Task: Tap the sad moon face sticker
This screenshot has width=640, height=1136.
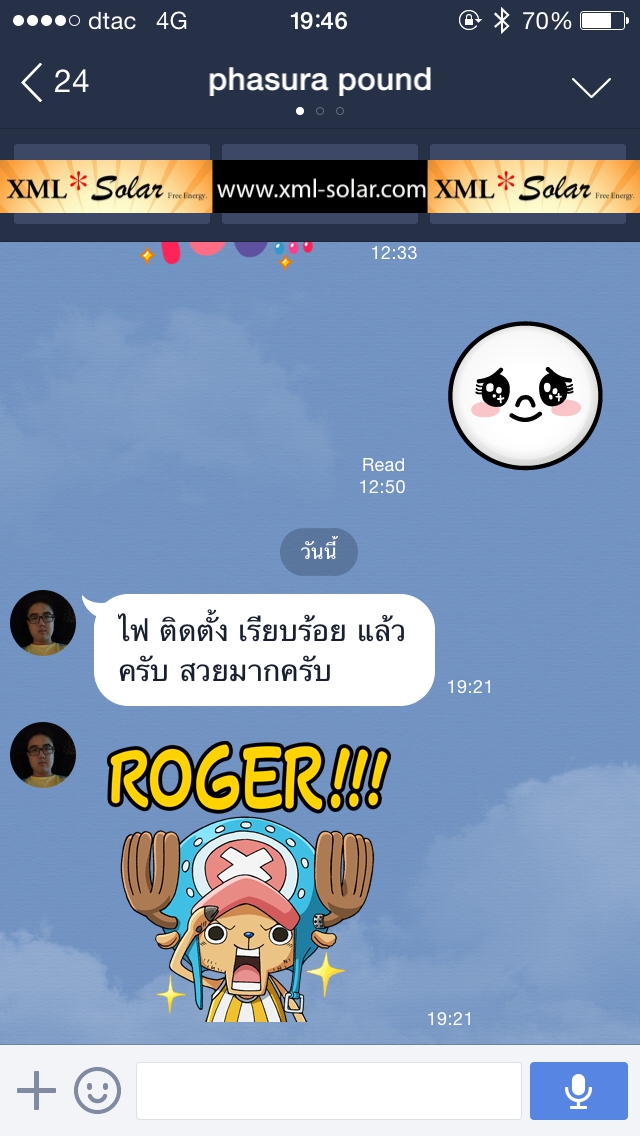Action: click(x=525, y=396)
